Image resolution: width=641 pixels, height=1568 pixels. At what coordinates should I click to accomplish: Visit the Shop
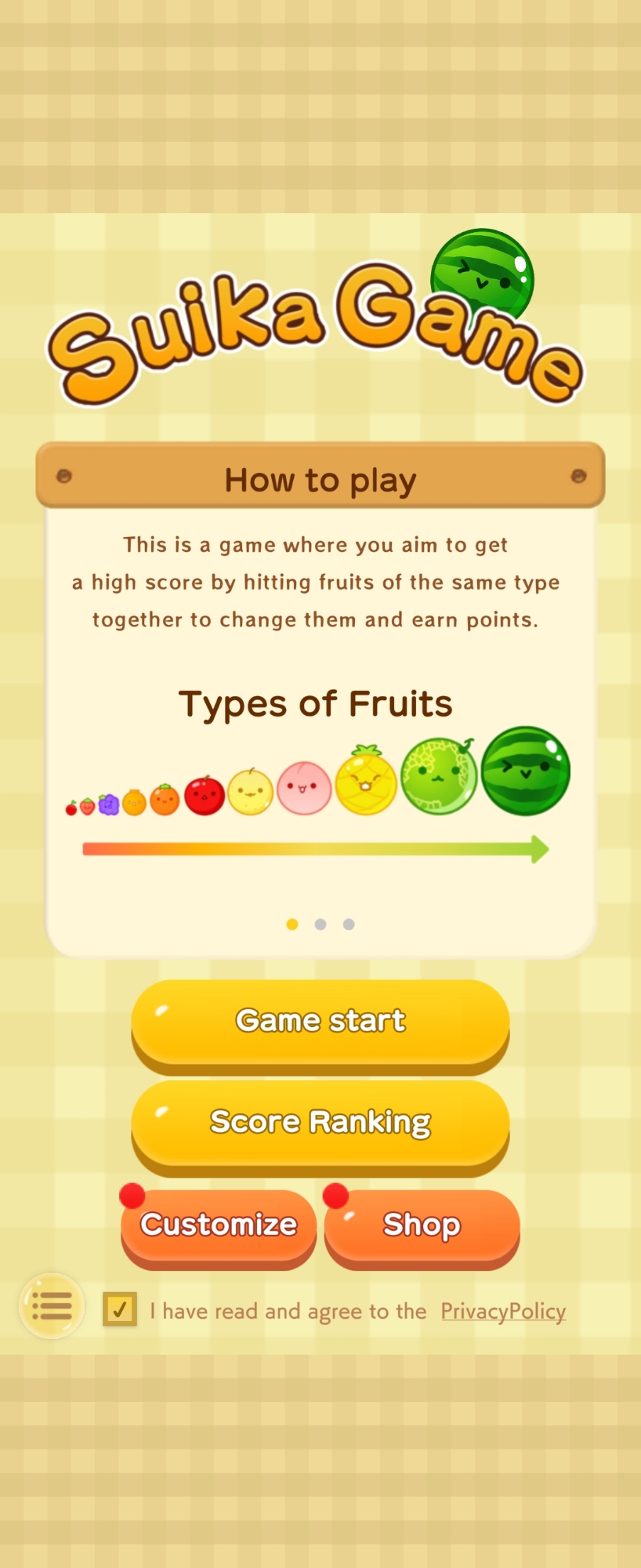[422, 1225]
